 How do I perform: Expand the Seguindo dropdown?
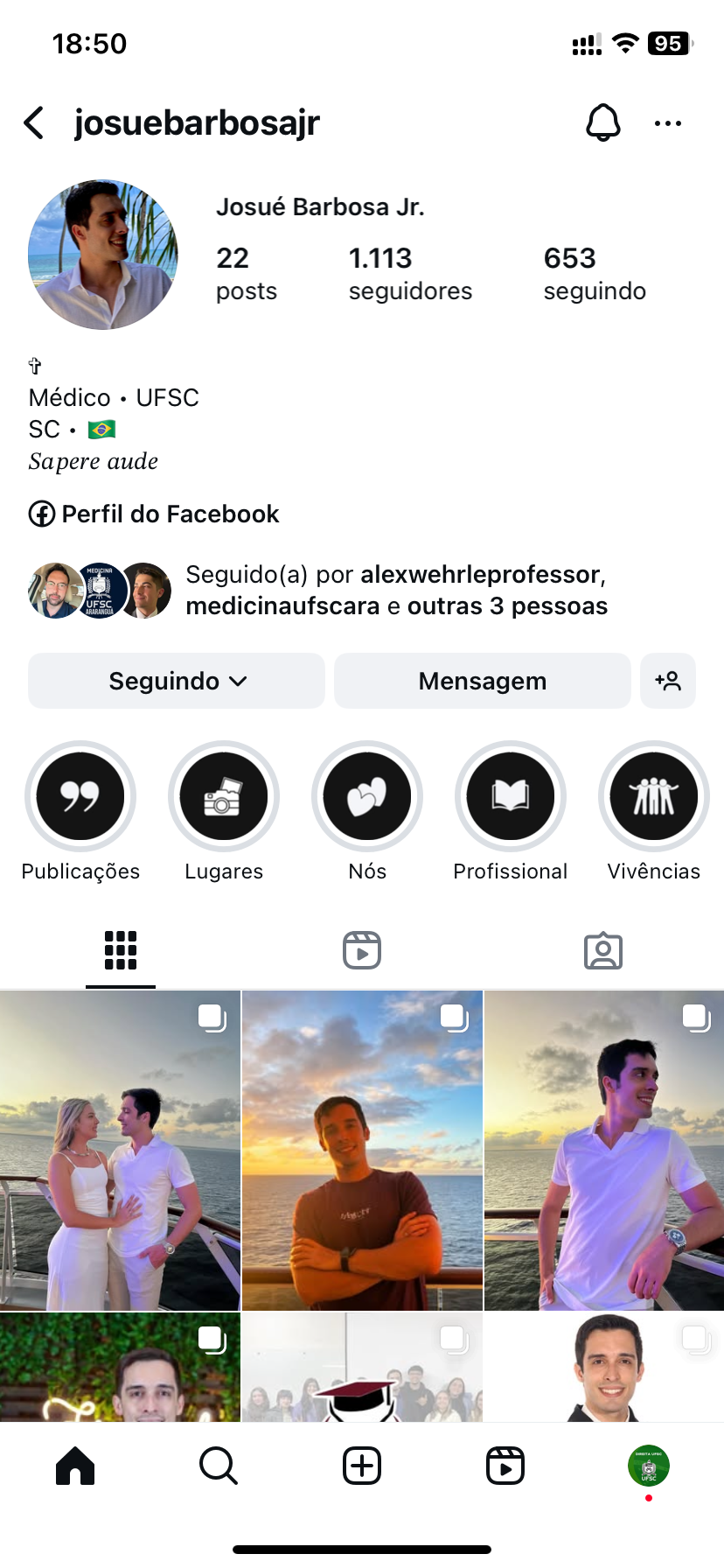pos(177,681)
